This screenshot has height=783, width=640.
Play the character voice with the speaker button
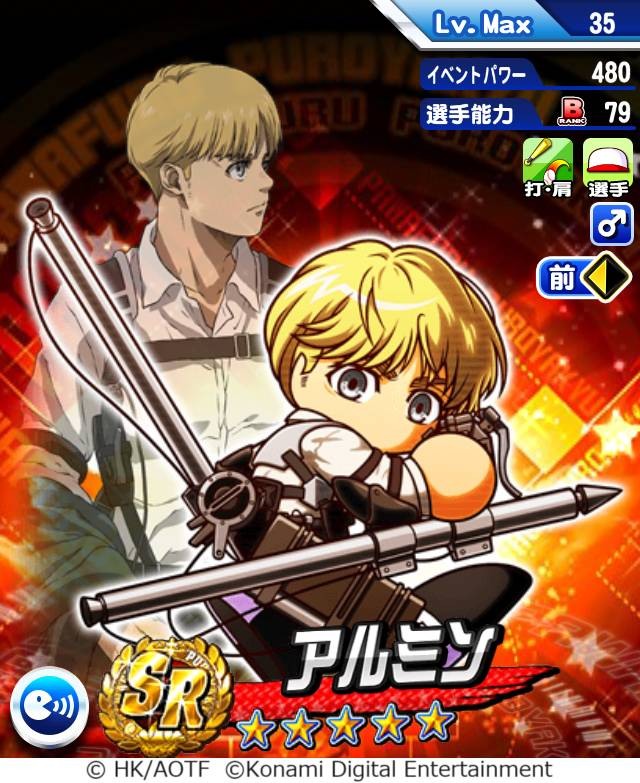point(49,709)
